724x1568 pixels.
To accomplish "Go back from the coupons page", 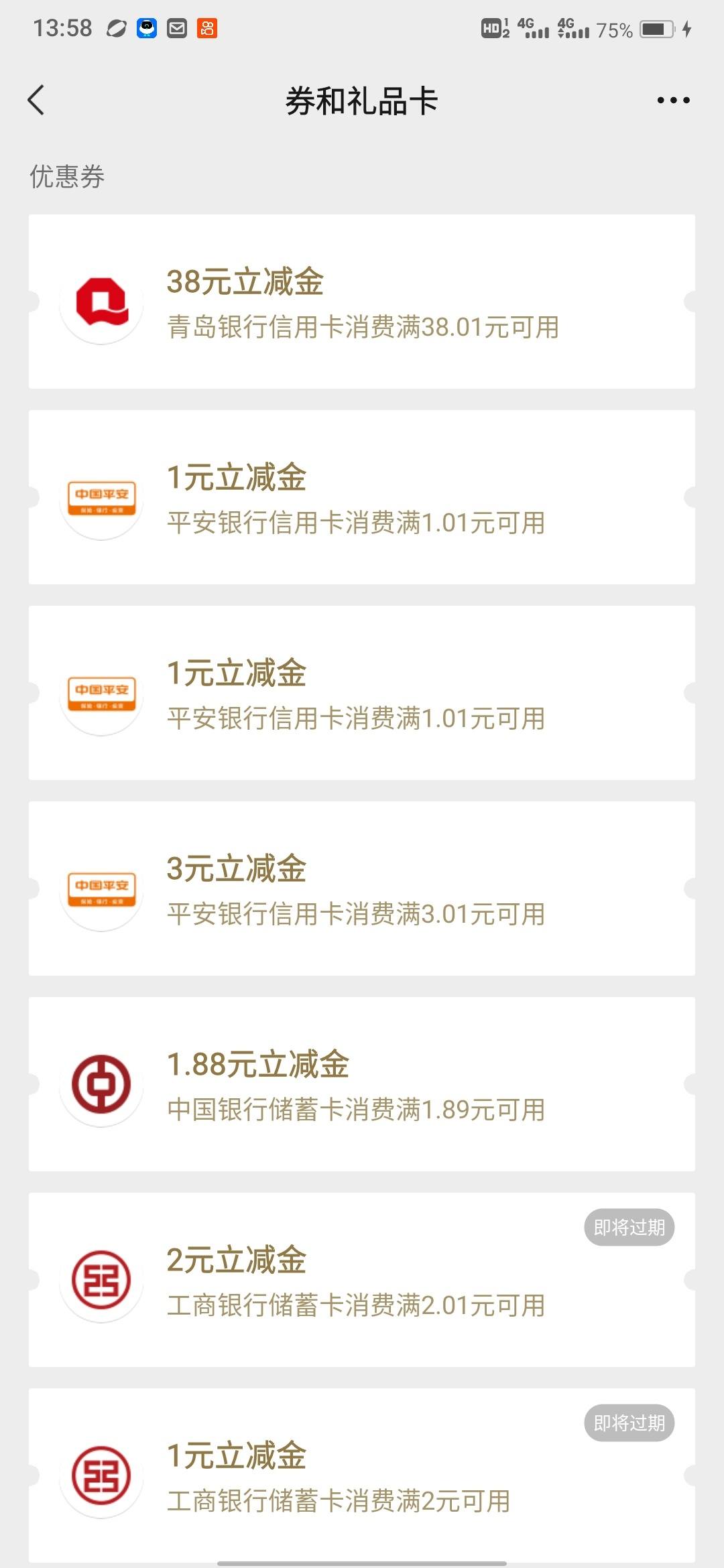I will [x=36, y=101].
